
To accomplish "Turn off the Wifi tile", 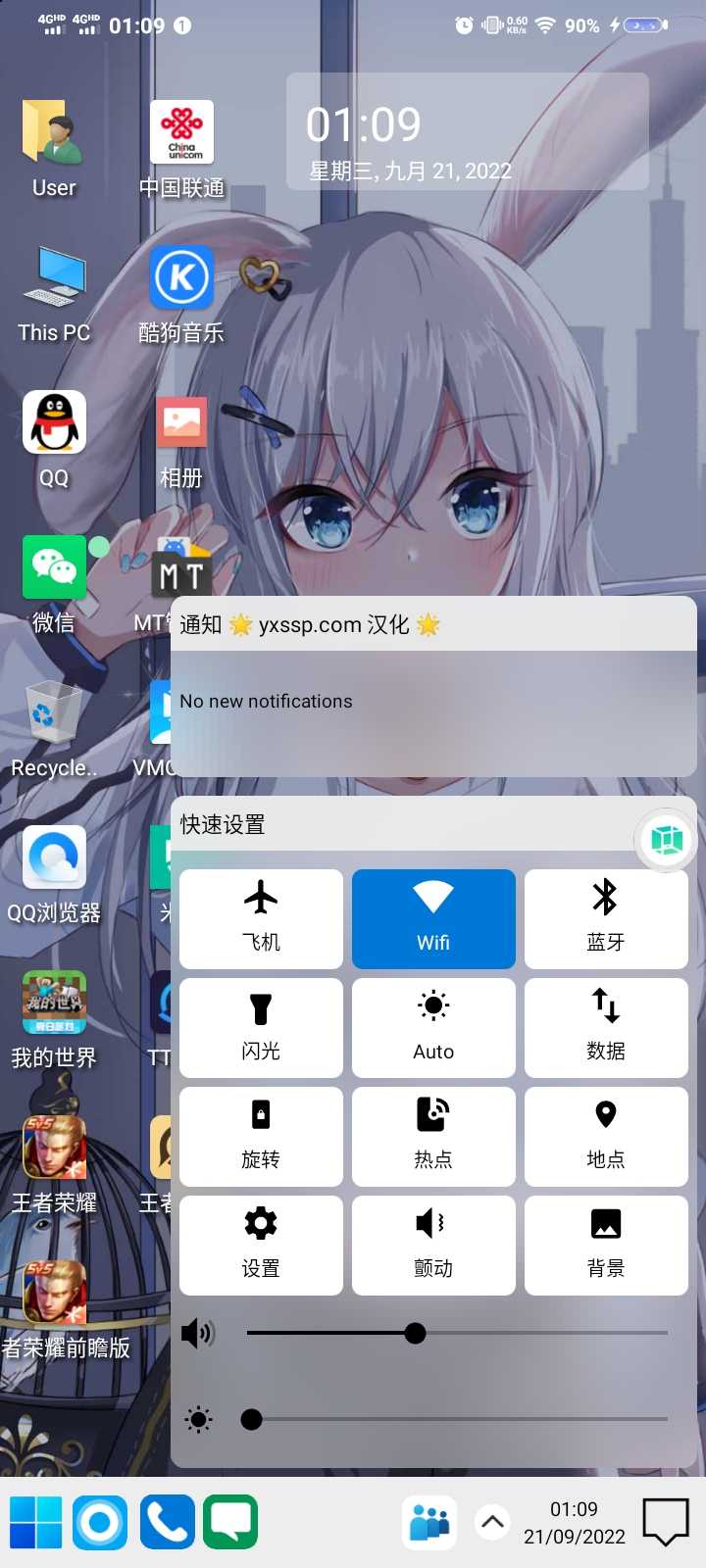I will coord(433,918).
